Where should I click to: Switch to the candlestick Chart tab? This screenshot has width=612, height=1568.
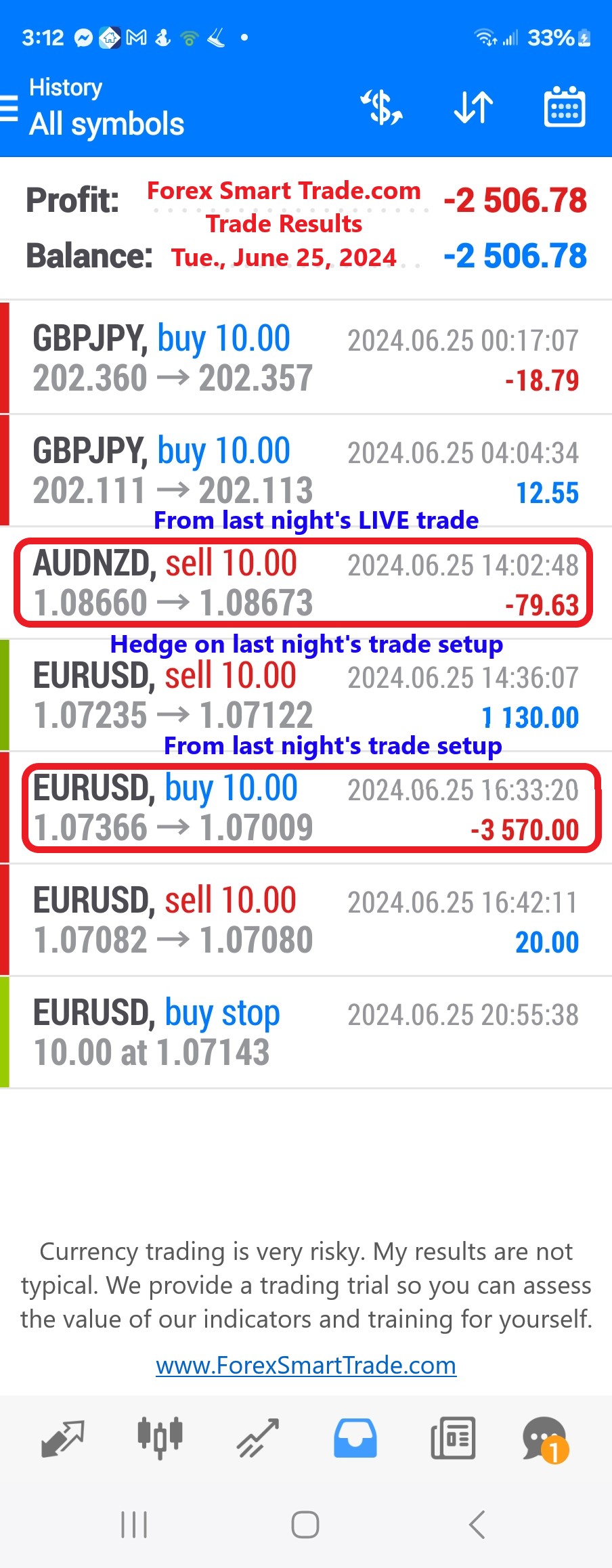coord(160,1438)
